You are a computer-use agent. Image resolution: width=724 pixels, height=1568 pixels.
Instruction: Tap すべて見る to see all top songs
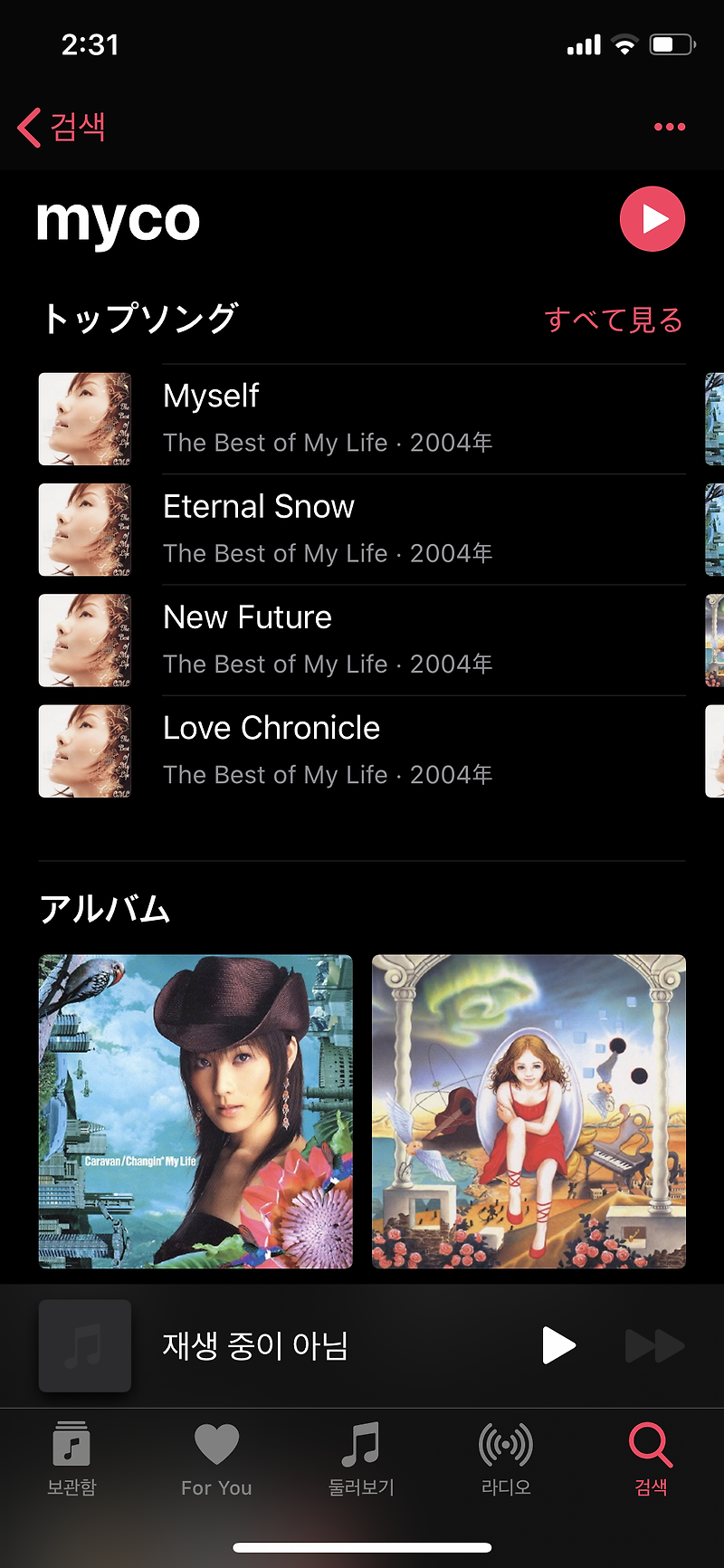click(614, 320)
